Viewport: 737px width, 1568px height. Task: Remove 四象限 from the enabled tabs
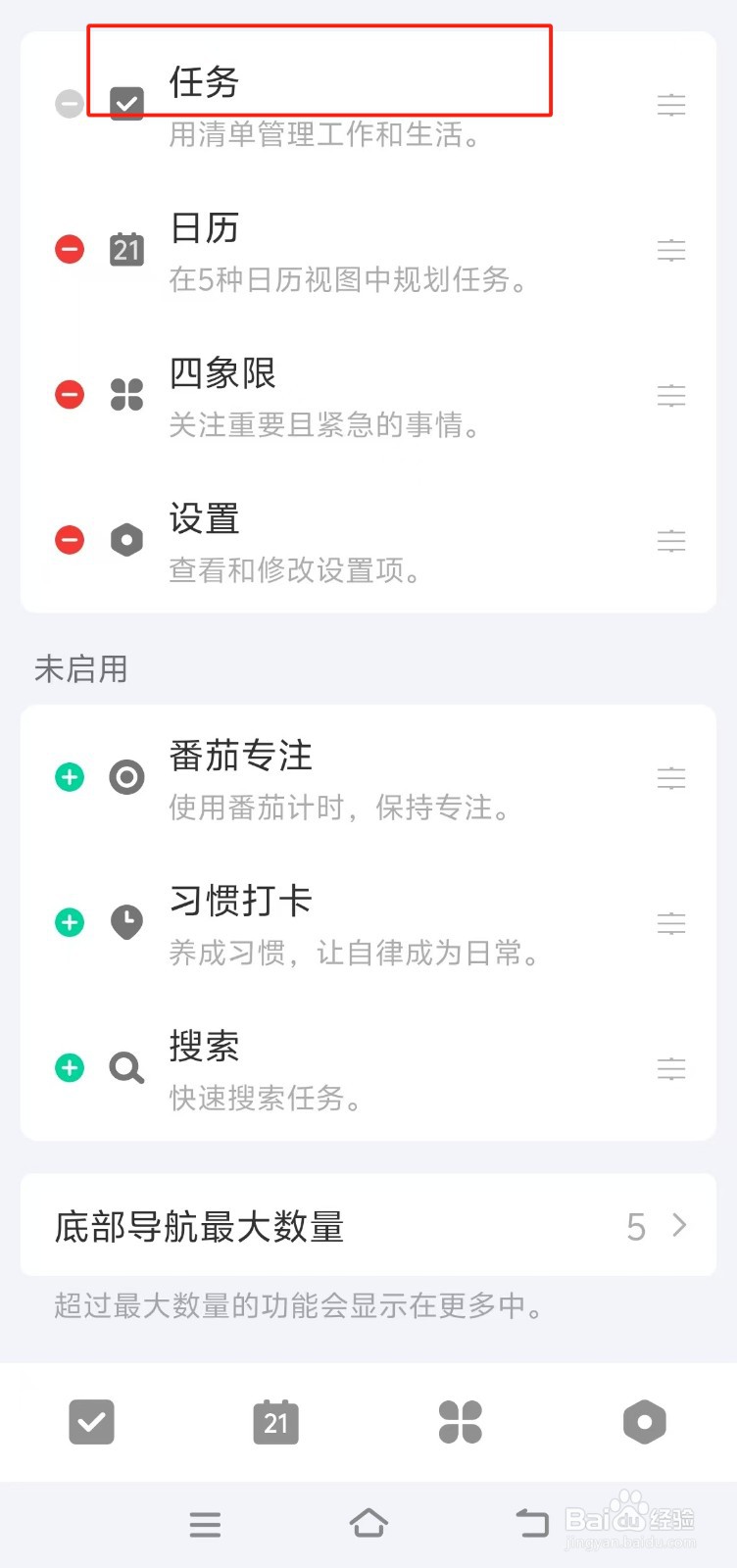pyautogui.click(x=70, y=395)
